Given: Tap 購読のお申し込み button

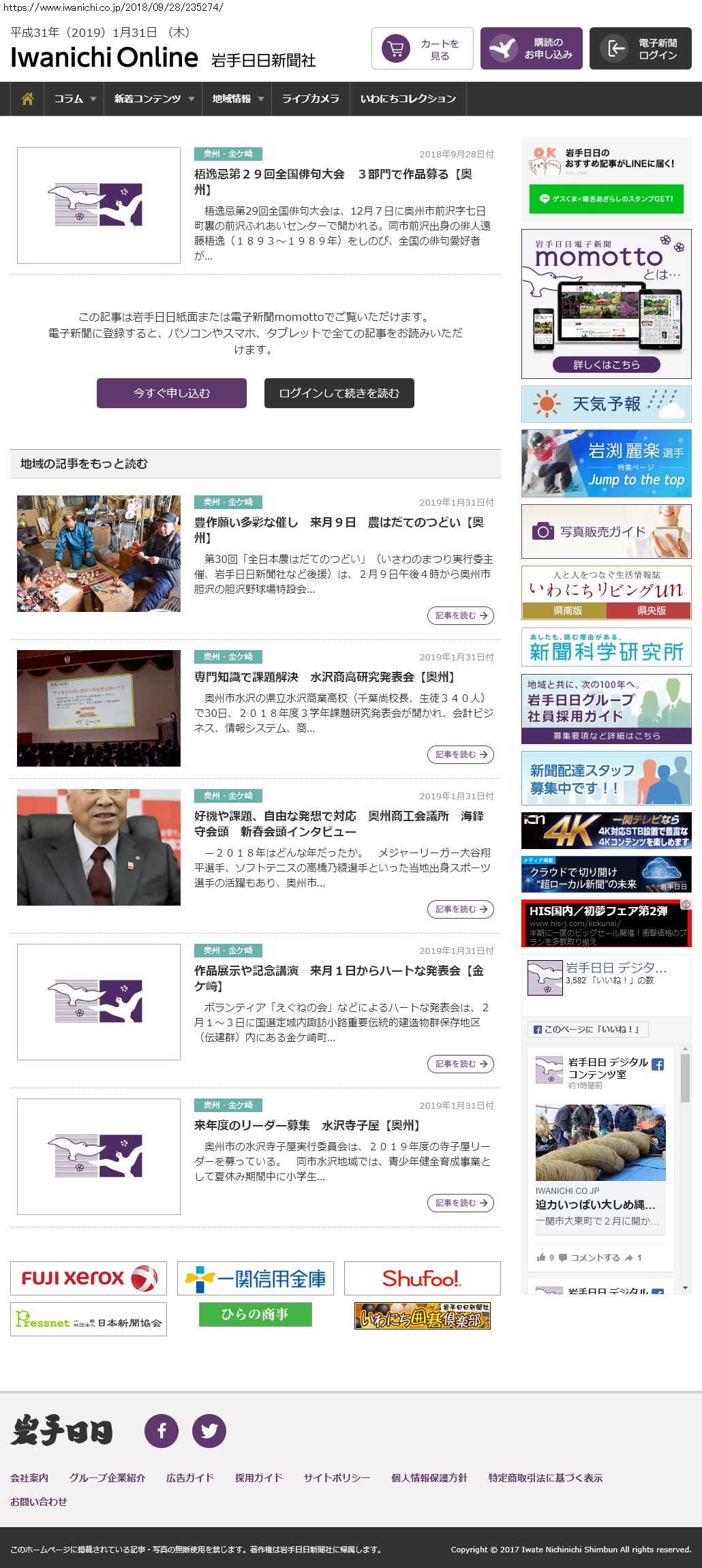Looking at the screenshot, I should coord(531,49).
